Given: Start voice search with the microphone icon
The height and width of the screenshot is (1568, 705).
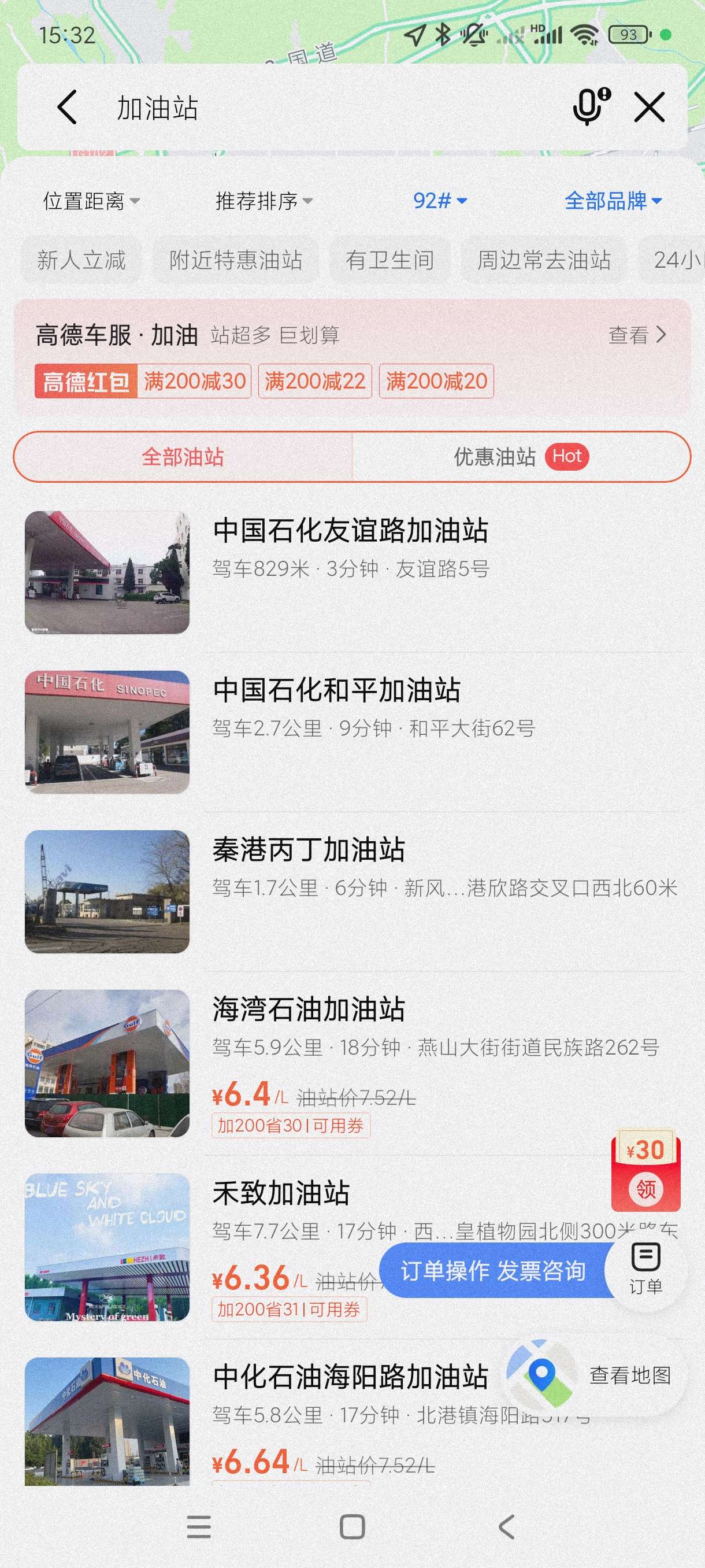Looking at the screenshot, I should [x=590, y=107].
